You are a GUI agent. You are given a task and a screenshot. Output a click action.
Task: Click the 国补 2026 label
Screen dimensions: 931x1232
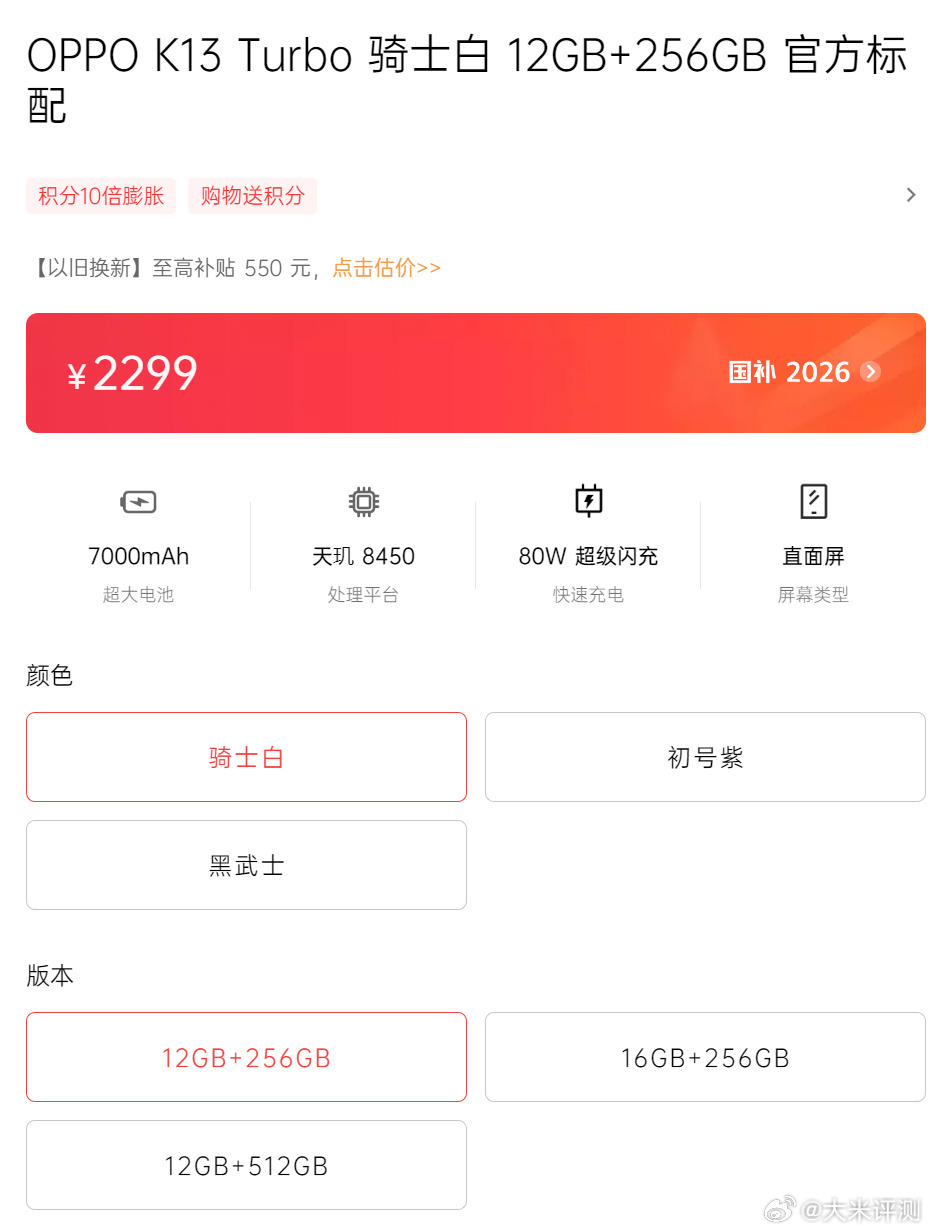789,372
